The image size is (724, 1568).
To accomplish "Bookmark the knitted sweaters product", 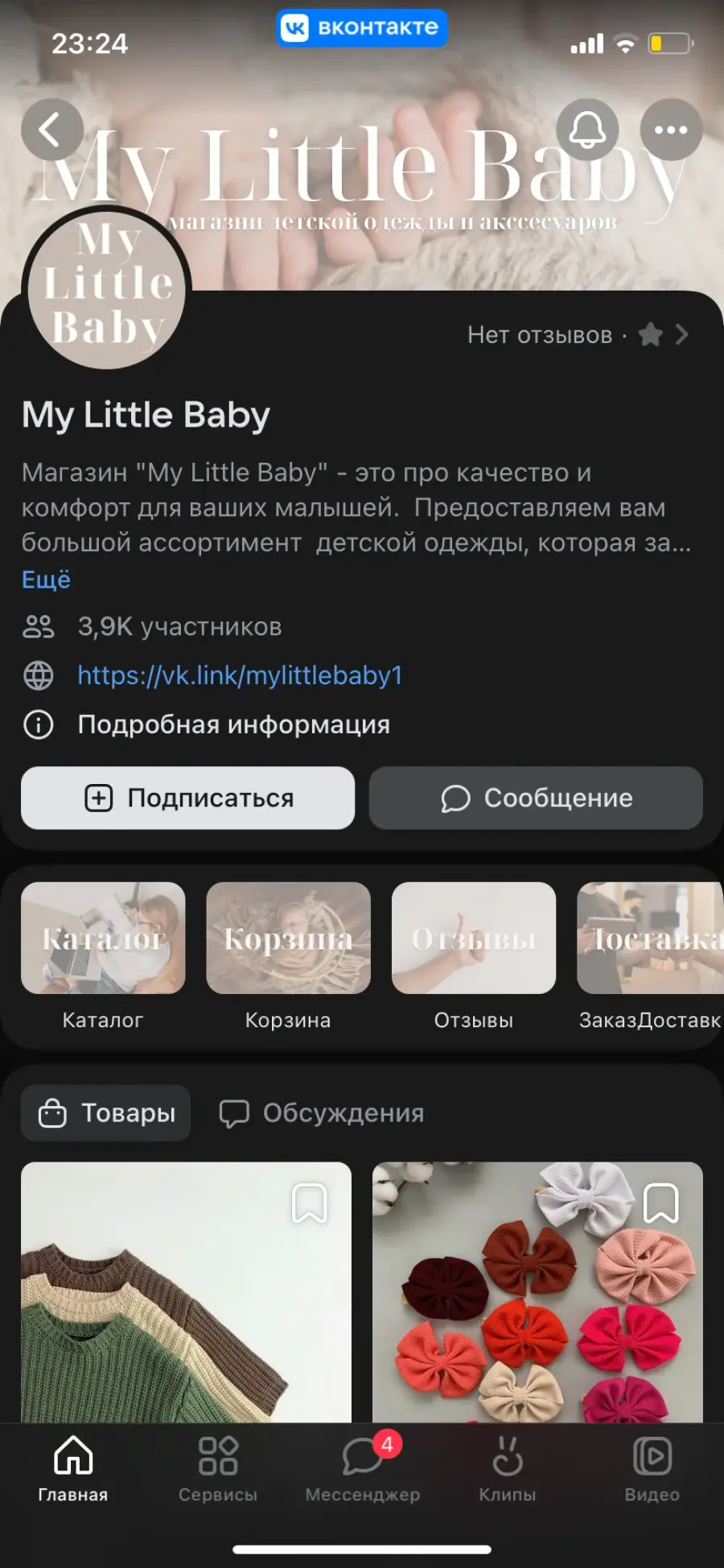I will tap(310, 1203).
